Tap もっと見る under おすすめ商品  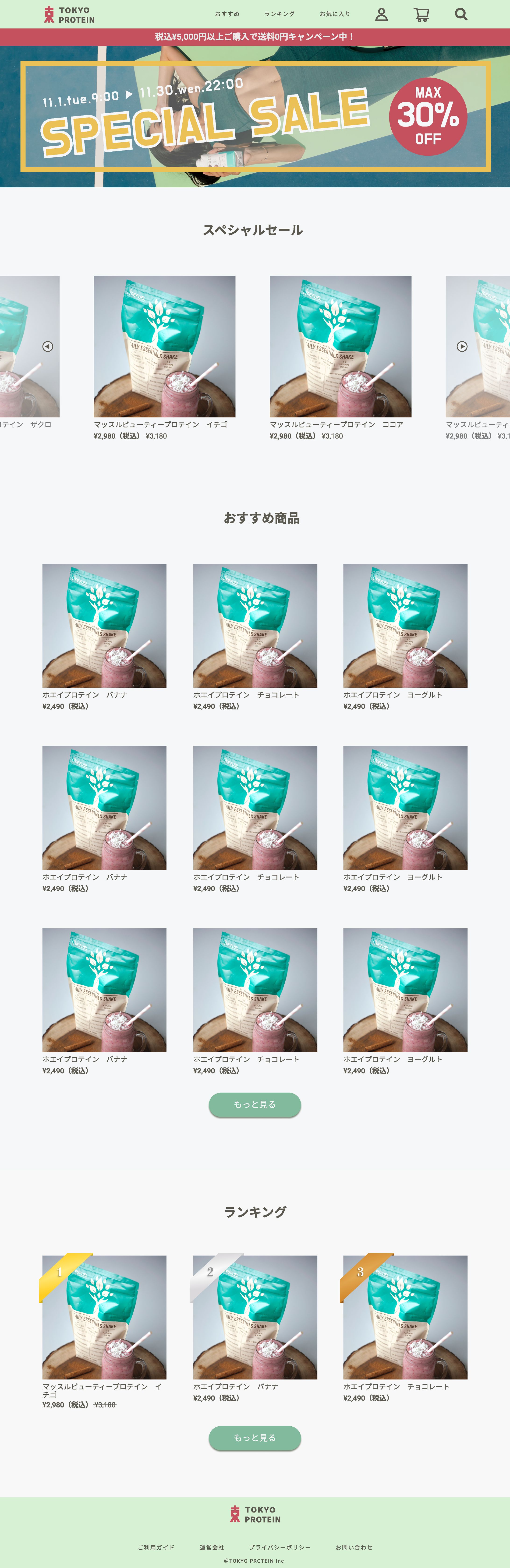(255, 1104)
